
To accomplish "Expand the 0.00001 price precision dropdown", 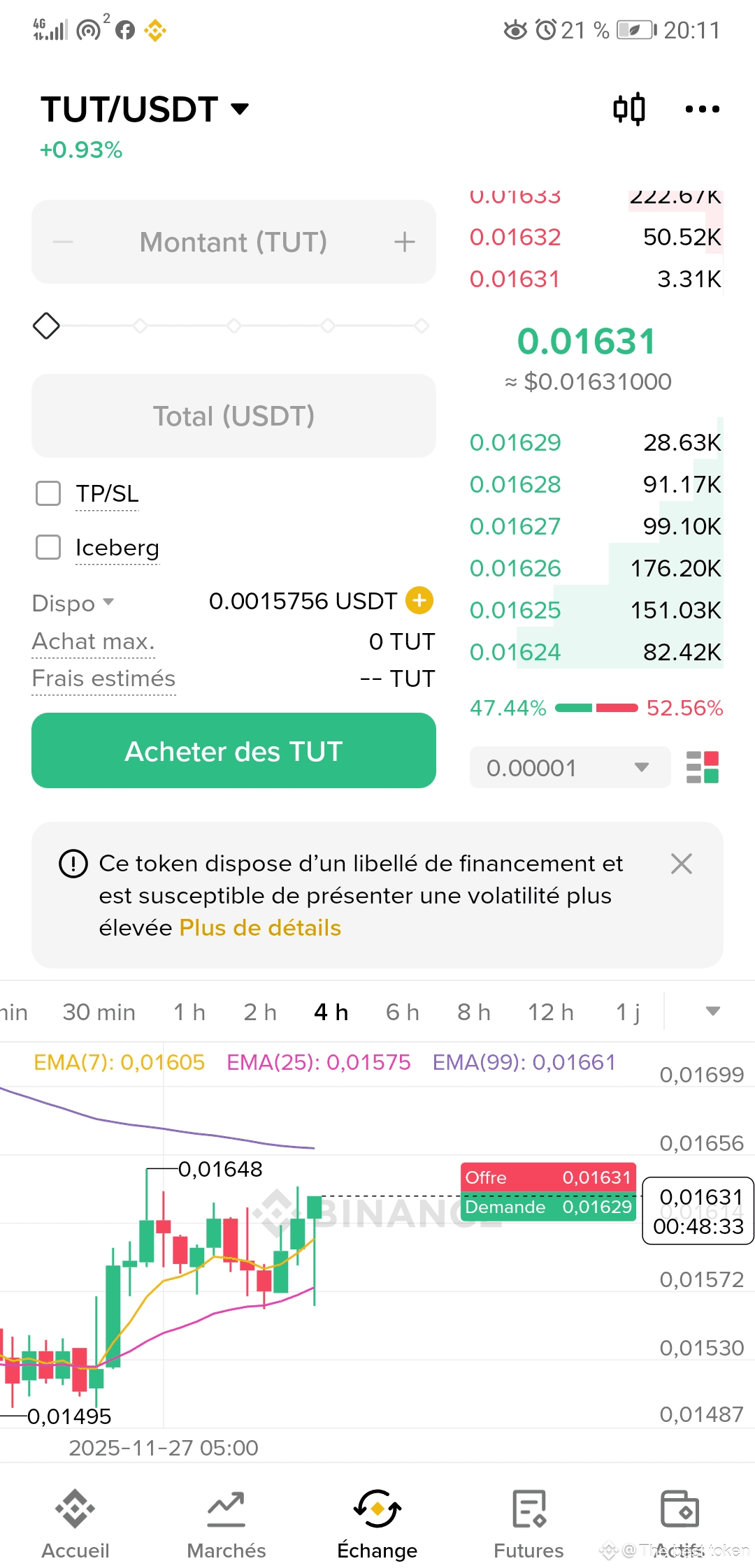I will click(570, 767).
